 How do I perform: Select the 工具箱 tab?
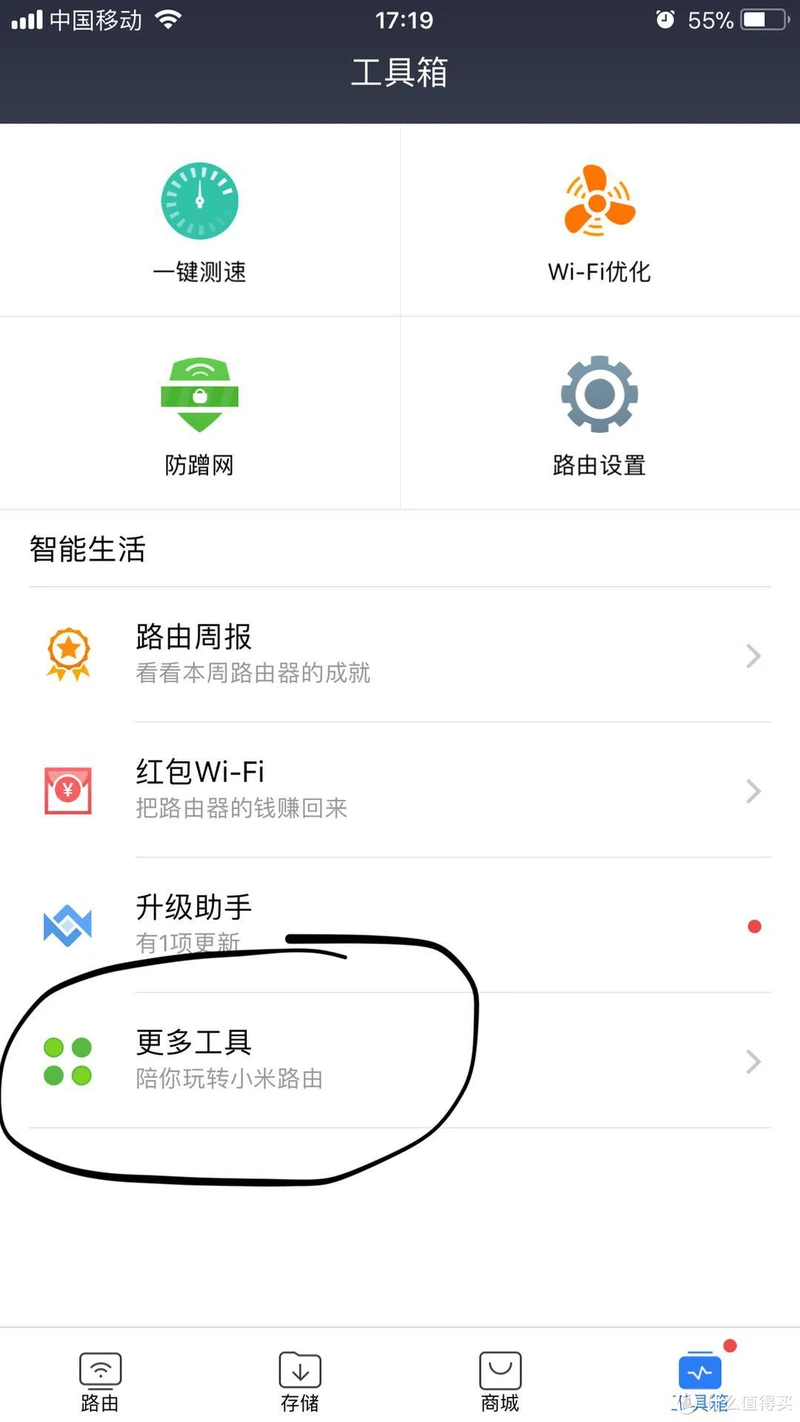[x=700, y=1381]
